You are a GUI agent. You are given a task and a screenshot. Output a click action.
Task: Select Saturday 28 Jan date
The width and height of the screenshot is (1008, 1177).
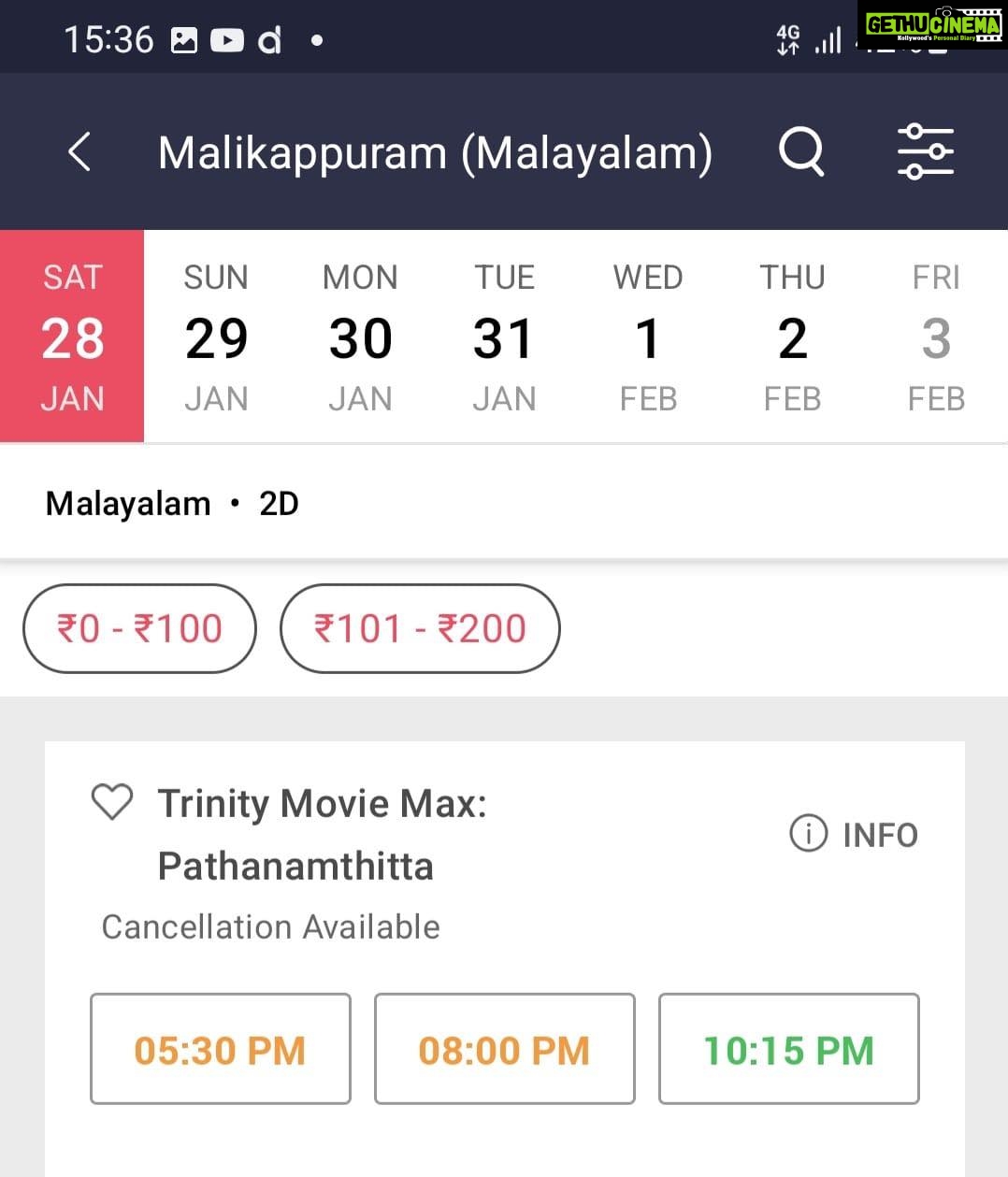[x=72, y=337]
